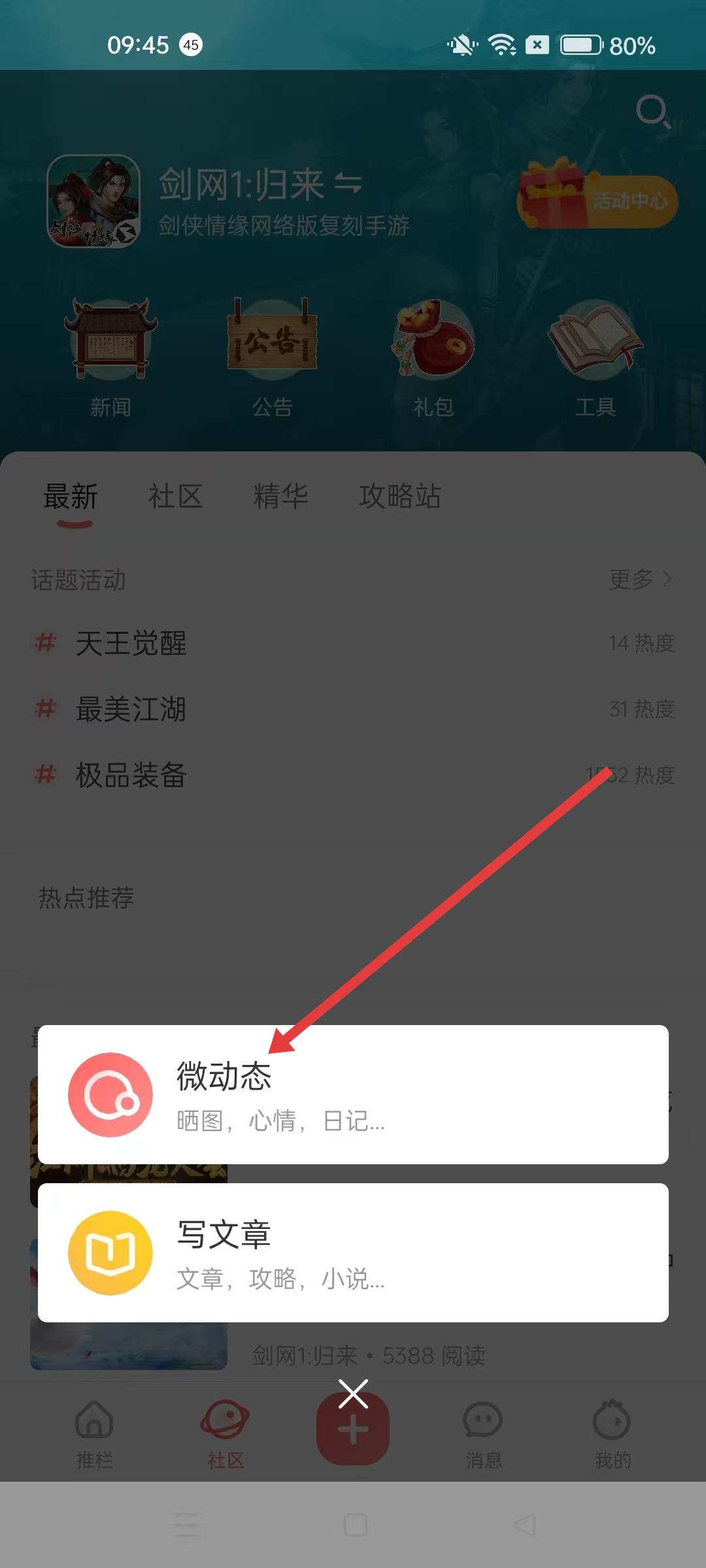Tap the system back button
The height and width of the screenshot is (1568, 706).
coord(524,1525)
